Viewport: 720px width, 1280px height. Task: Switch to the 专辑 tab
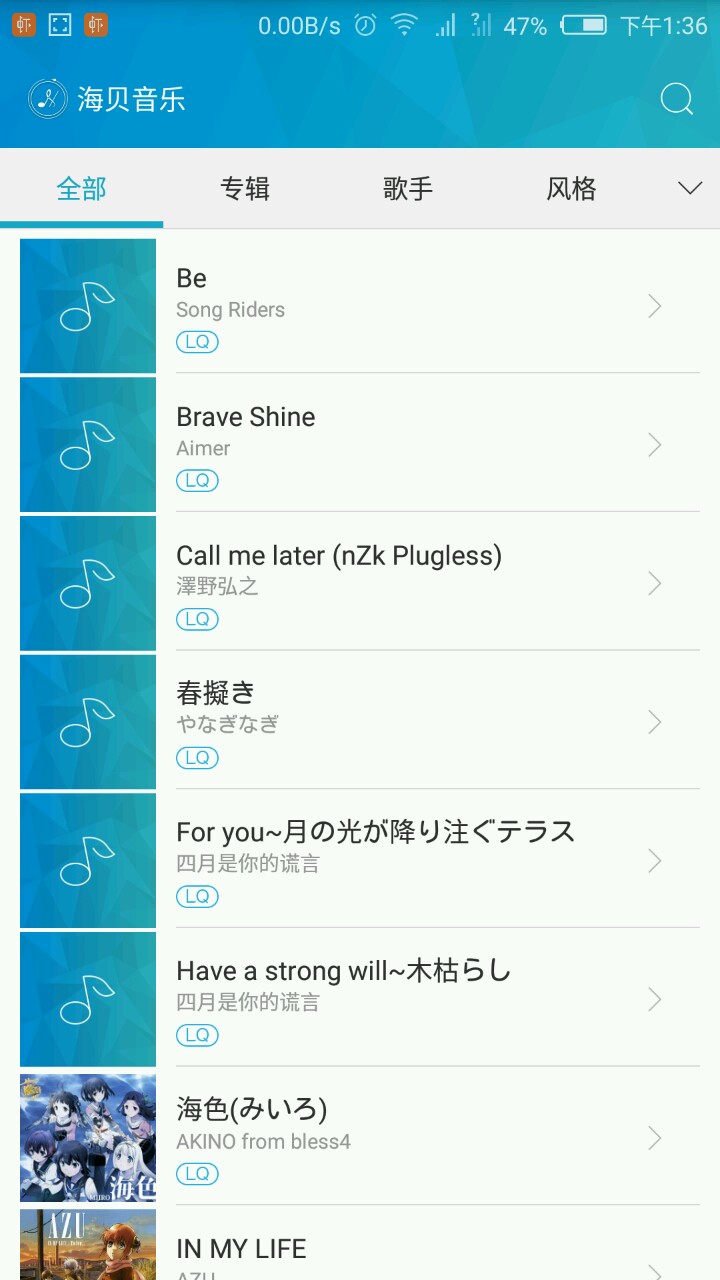tap(245, 188)
